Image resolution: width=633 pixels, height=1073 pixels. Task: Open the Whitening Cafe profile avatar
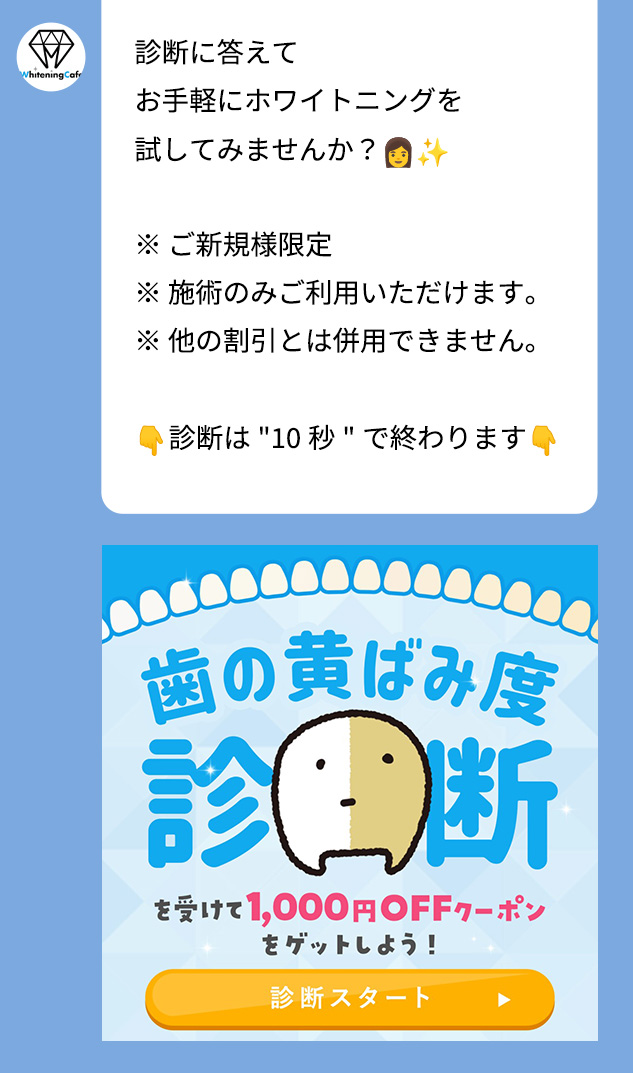click(x=51, y=57)
